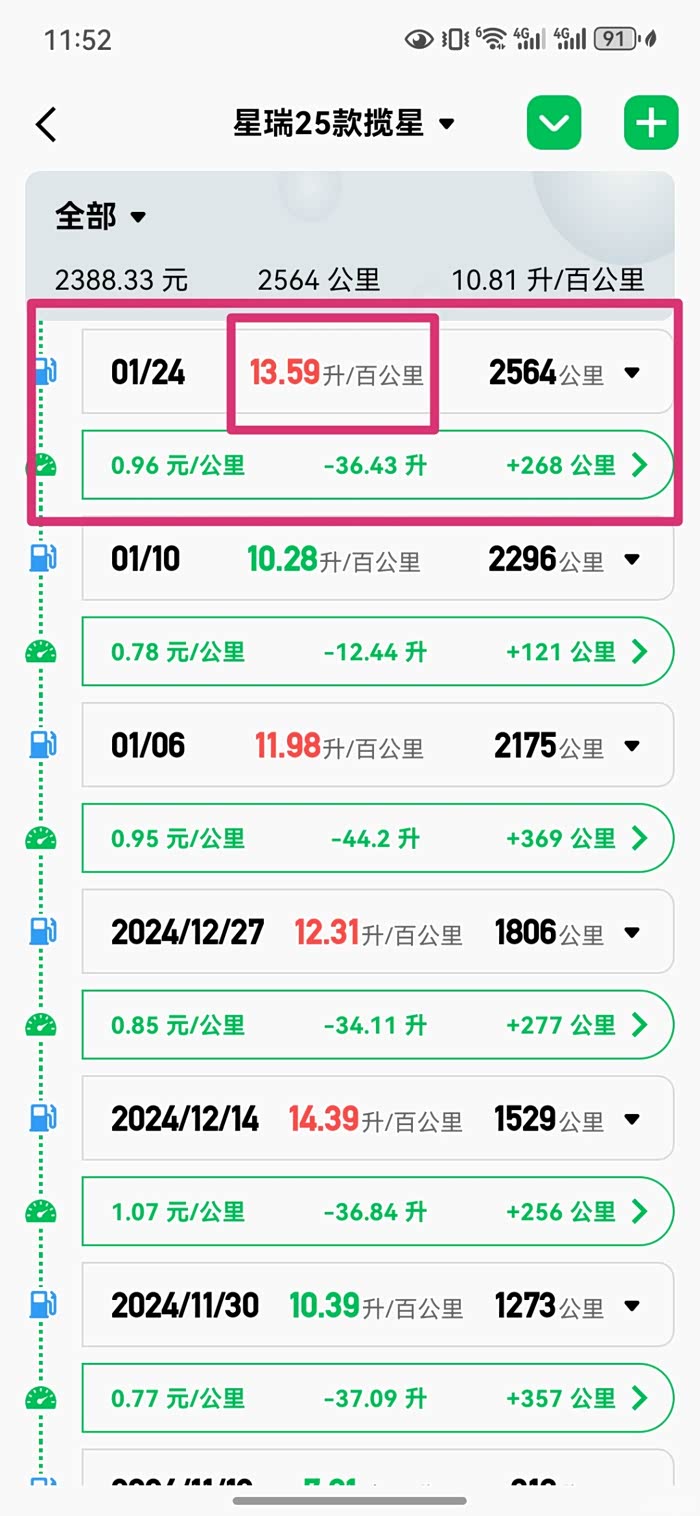Open the 全部 filter dropdown
This screenshot has width=700, height=1516.
[x=101, y=216]
